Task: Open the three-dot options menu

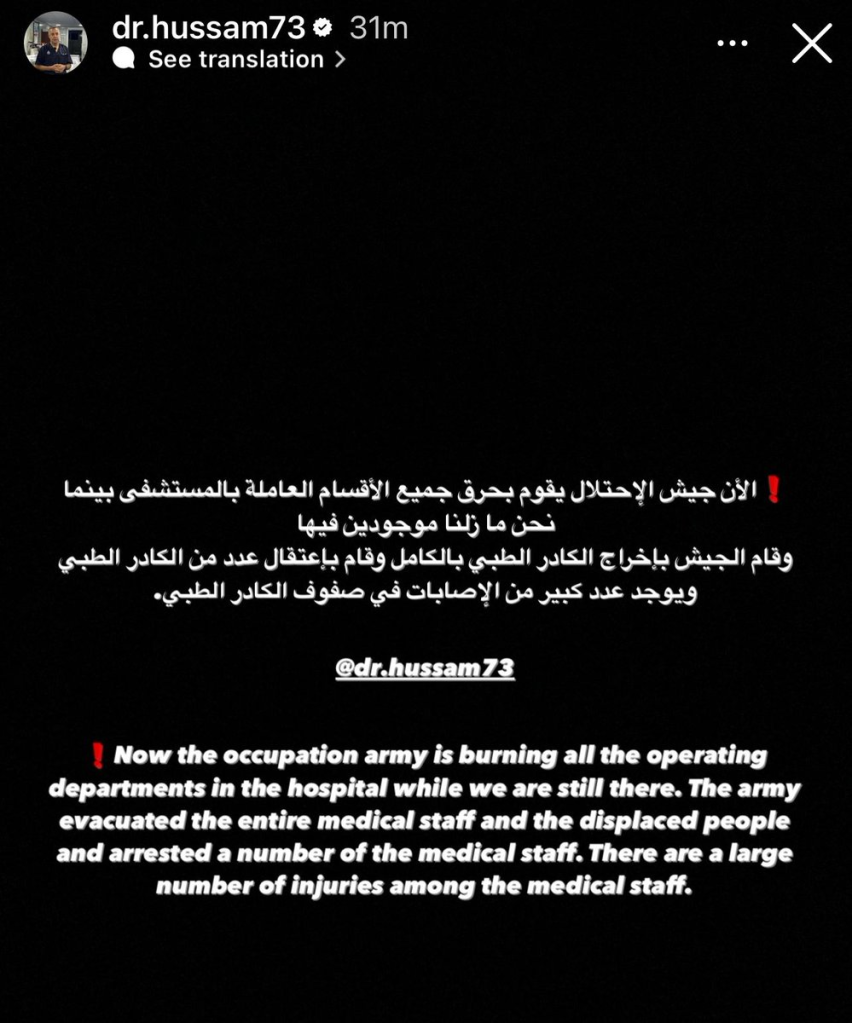Action: 733,44
